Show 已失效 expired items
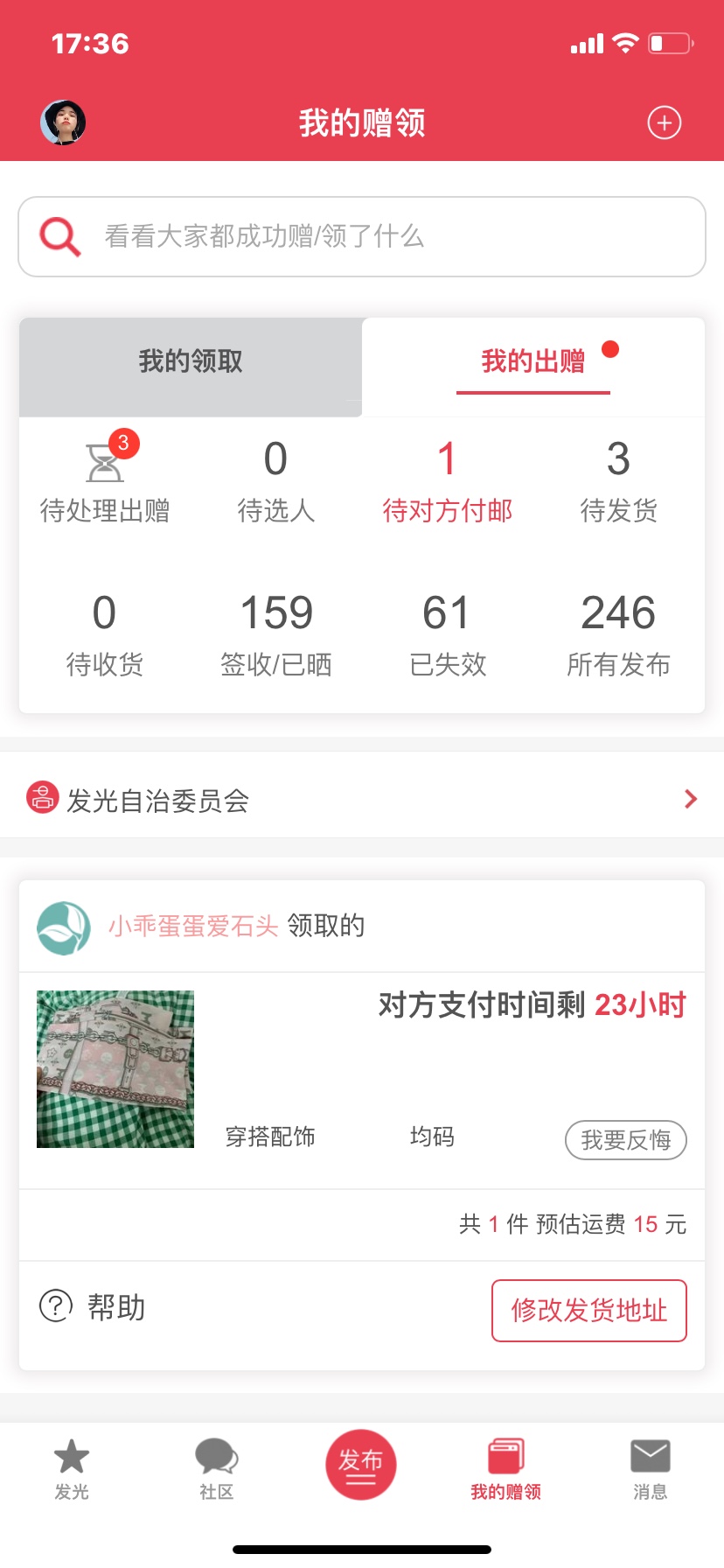 coord(447,633)
